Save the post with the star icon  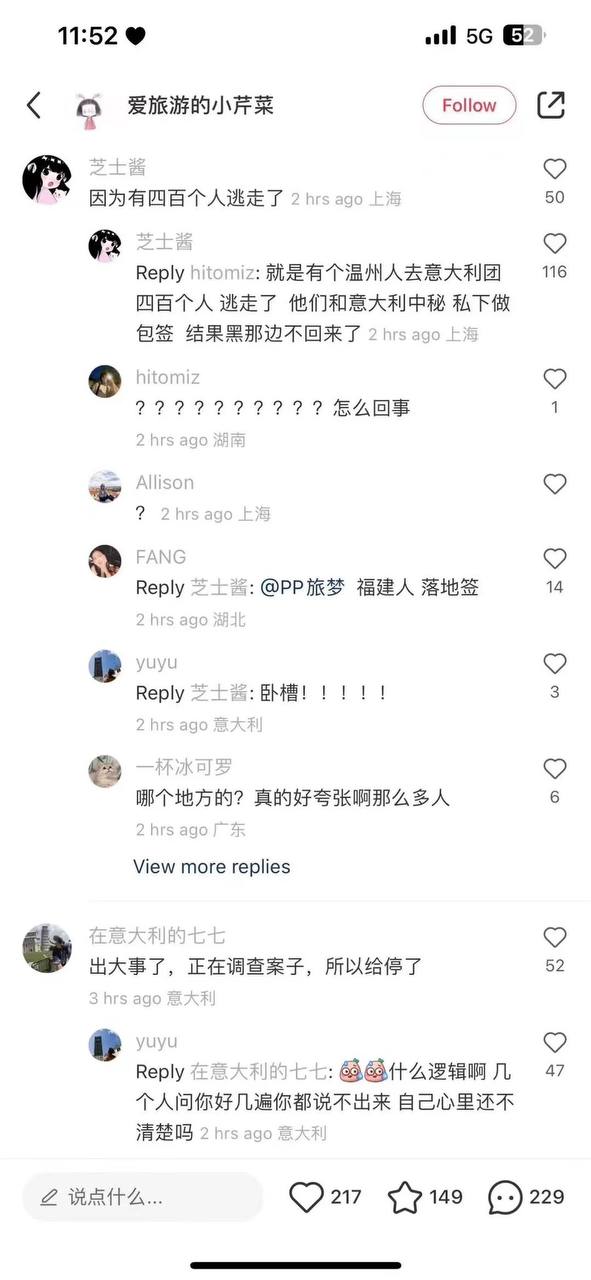pyautogui.click(x=405, y=1197)
